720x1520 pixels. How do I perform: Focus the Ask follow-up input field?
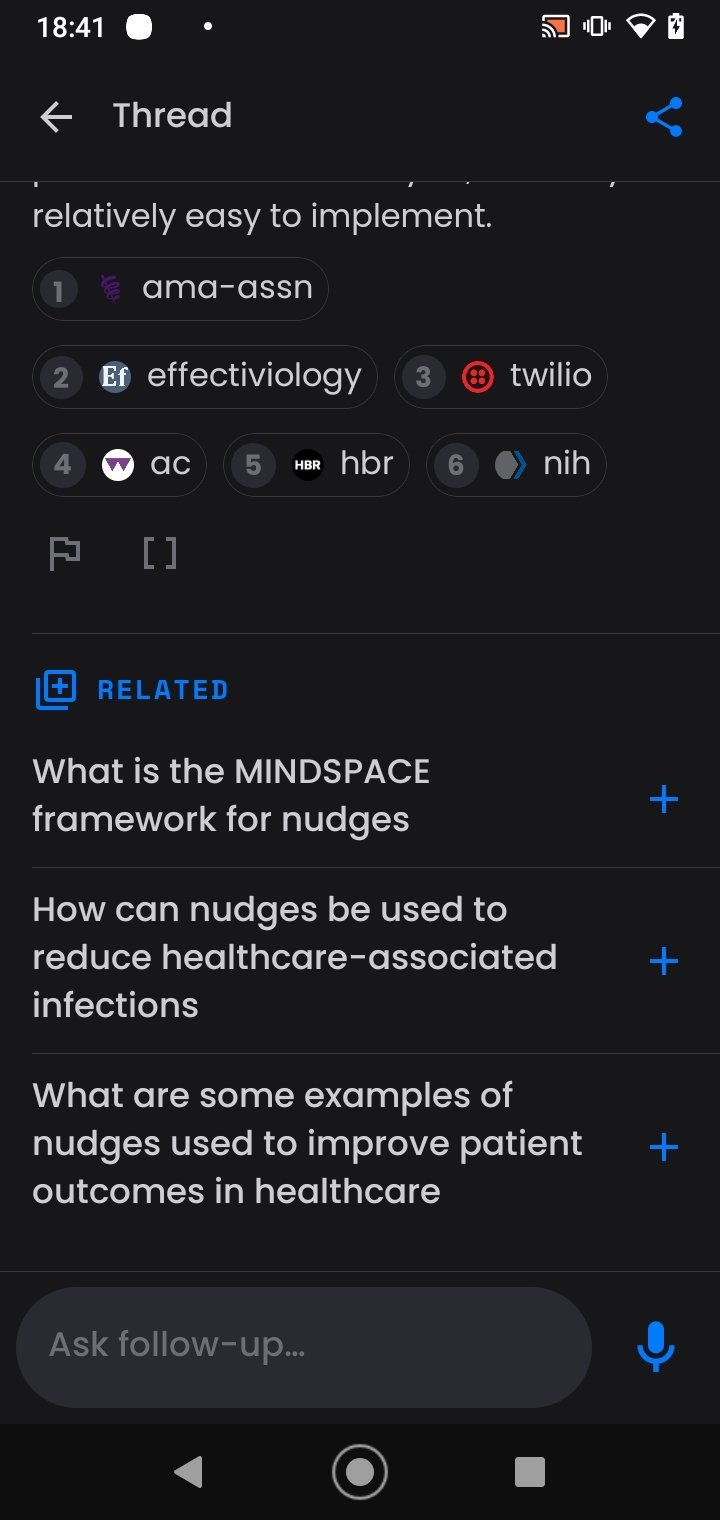304,1347
